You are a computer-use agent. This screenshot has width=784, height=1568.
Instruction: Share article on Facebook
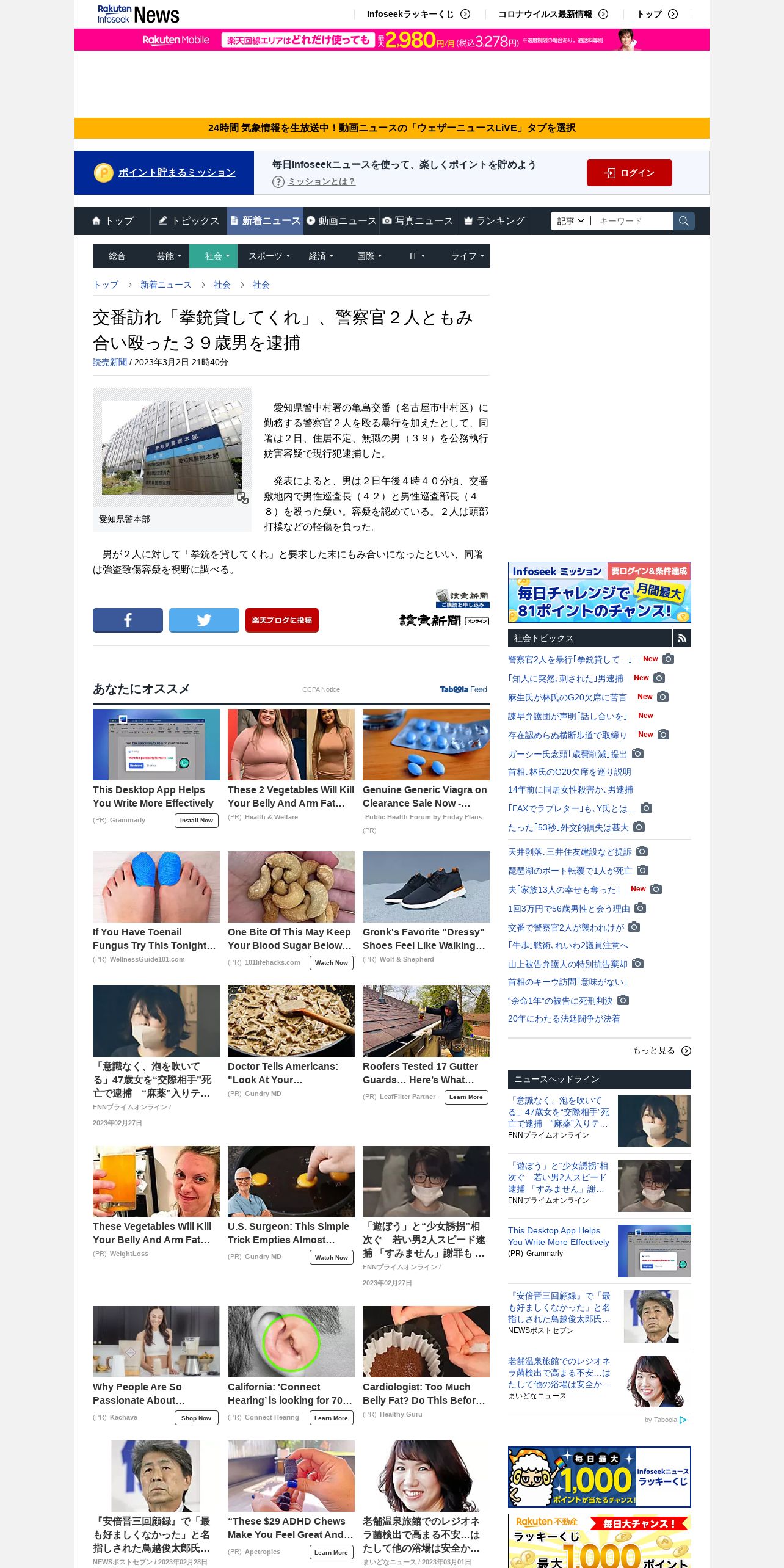tap(128, 620)
